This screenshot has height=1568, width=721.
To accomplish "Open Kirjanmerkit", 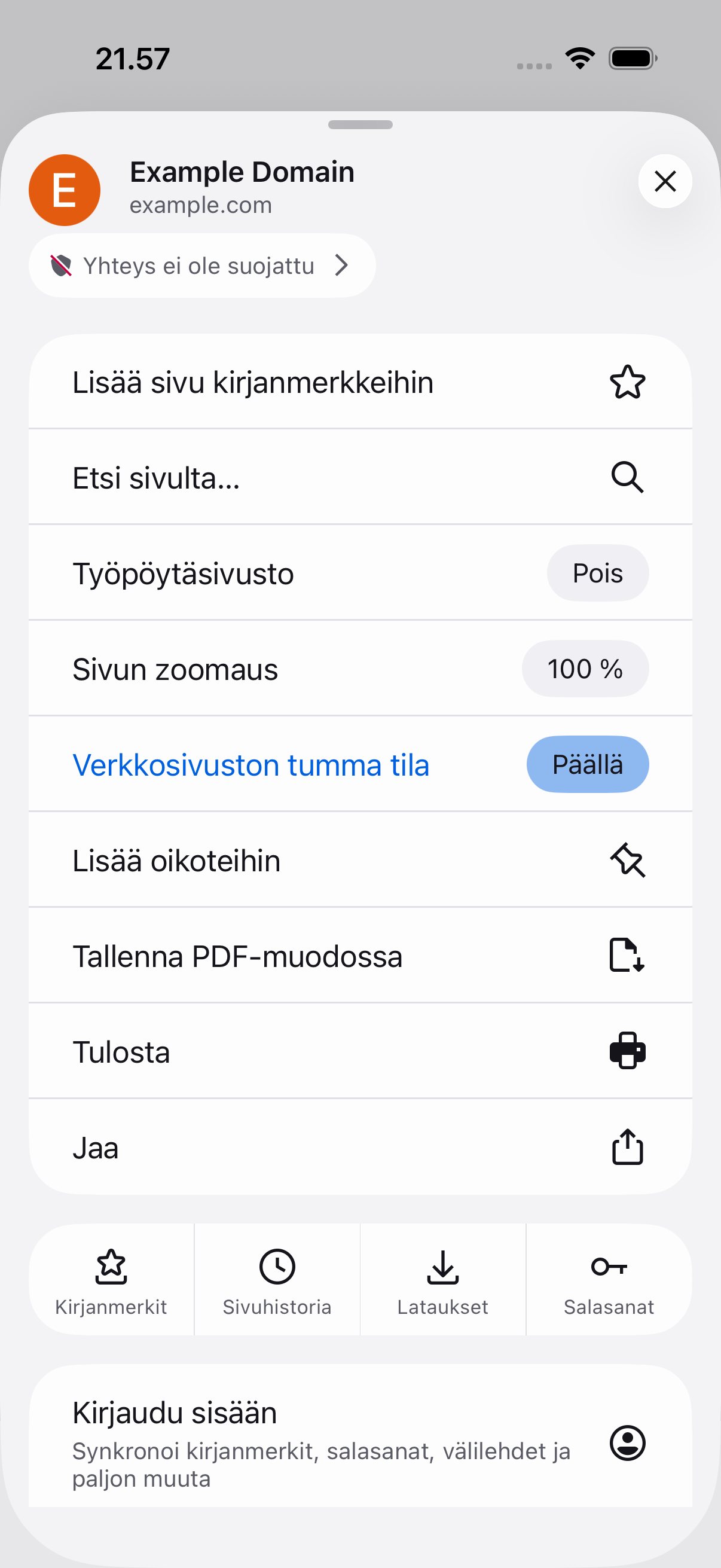I will [x=111, y=1280].
